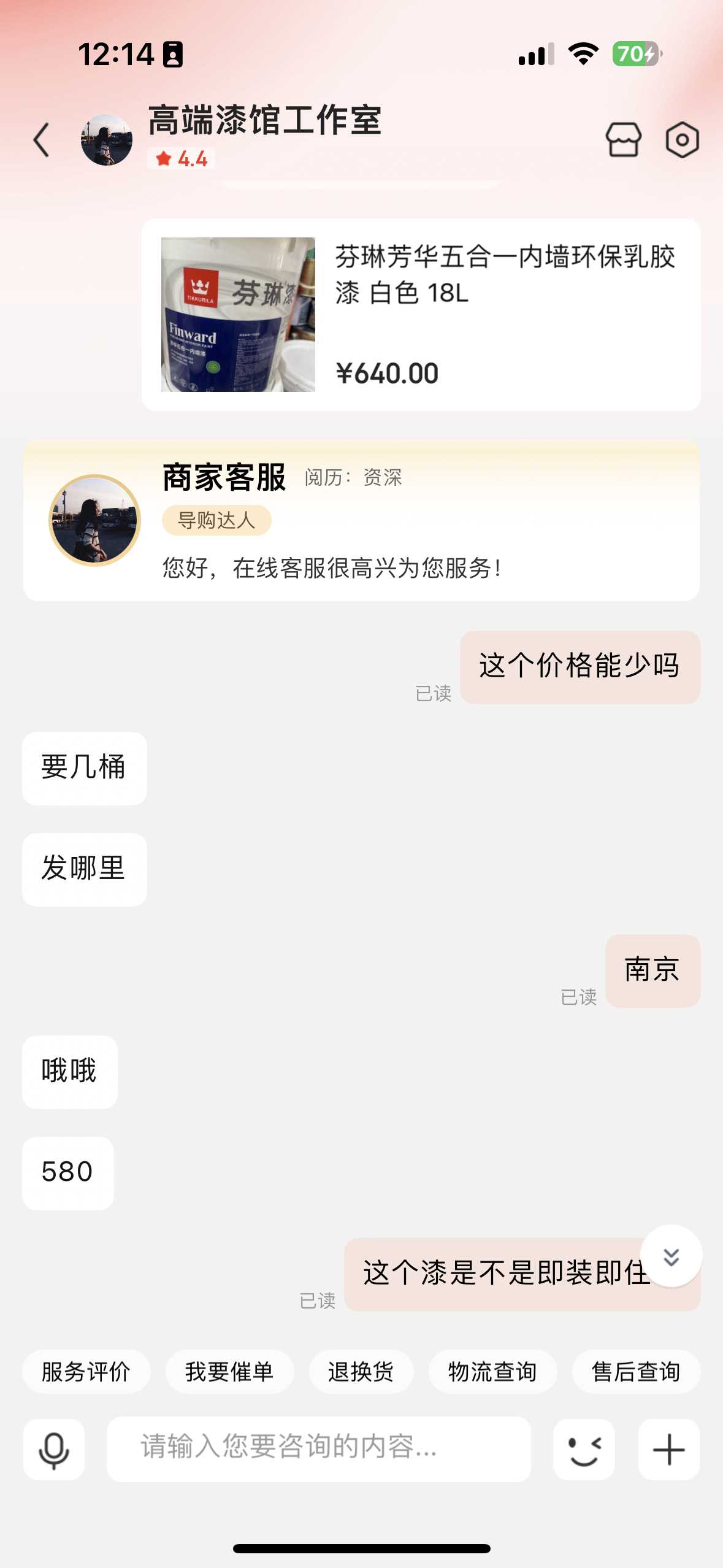Open the shop storefront icon
Image resolution: width=723 pixels, height=1568 pixels.
(623, 140)
